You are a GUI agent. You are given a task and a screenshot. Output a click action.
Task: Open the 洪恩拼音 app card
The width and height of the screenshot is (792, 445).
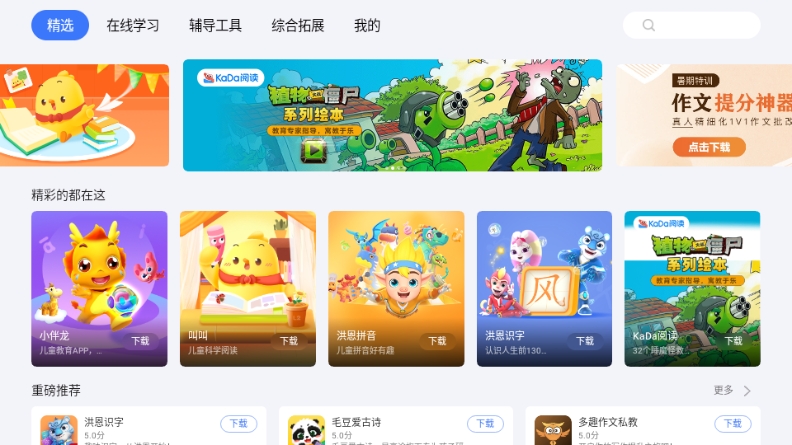(x=396, y=280)
